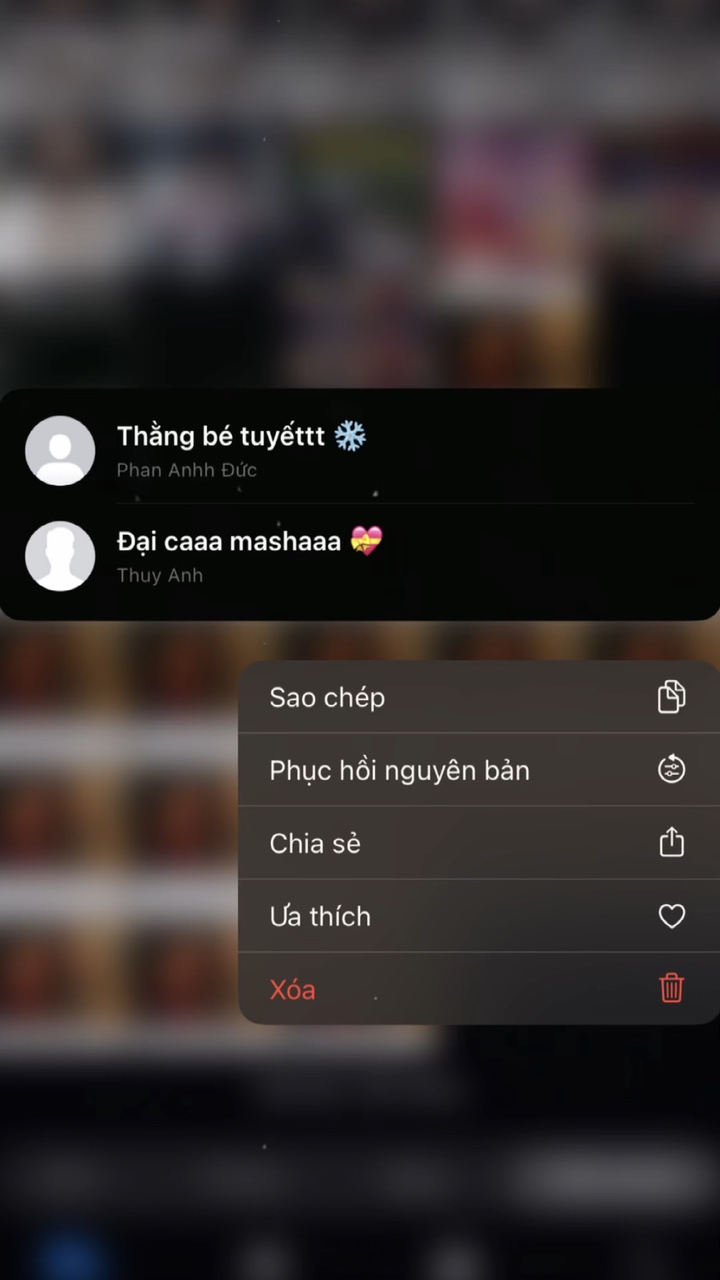
Task: Mark the photo with Ưa thích
Action: click(x=479, y=916)
